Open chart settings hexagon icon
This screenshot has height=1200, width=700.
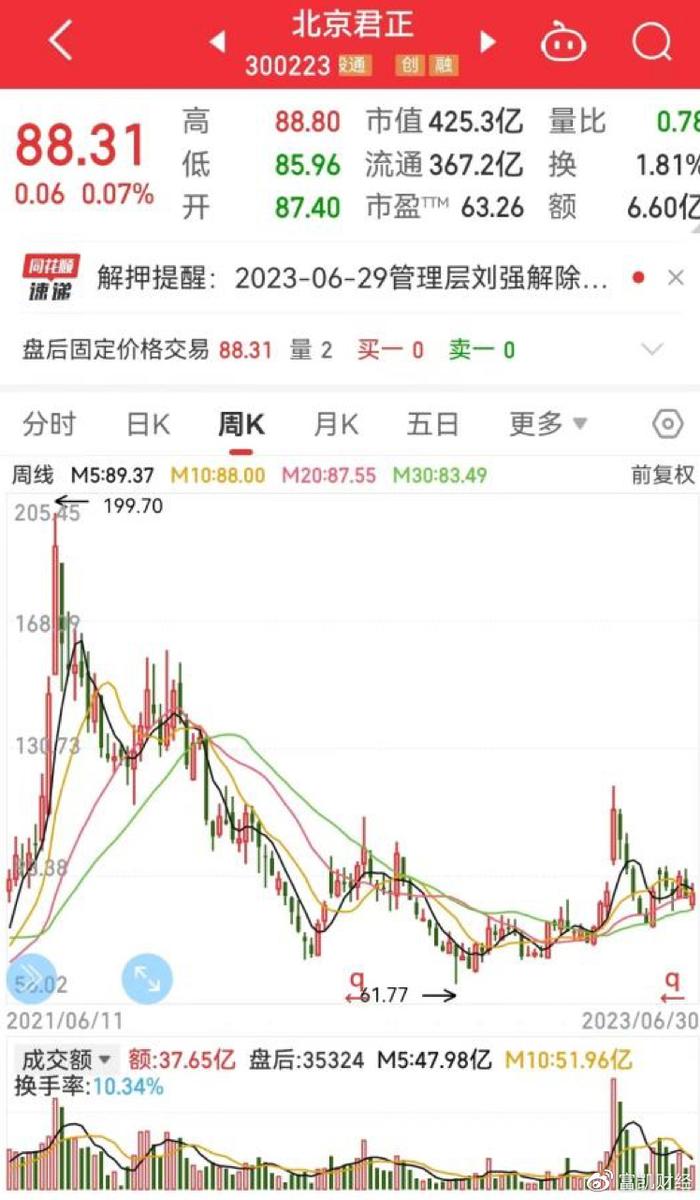pyautogui.click(x=667, y=424)
